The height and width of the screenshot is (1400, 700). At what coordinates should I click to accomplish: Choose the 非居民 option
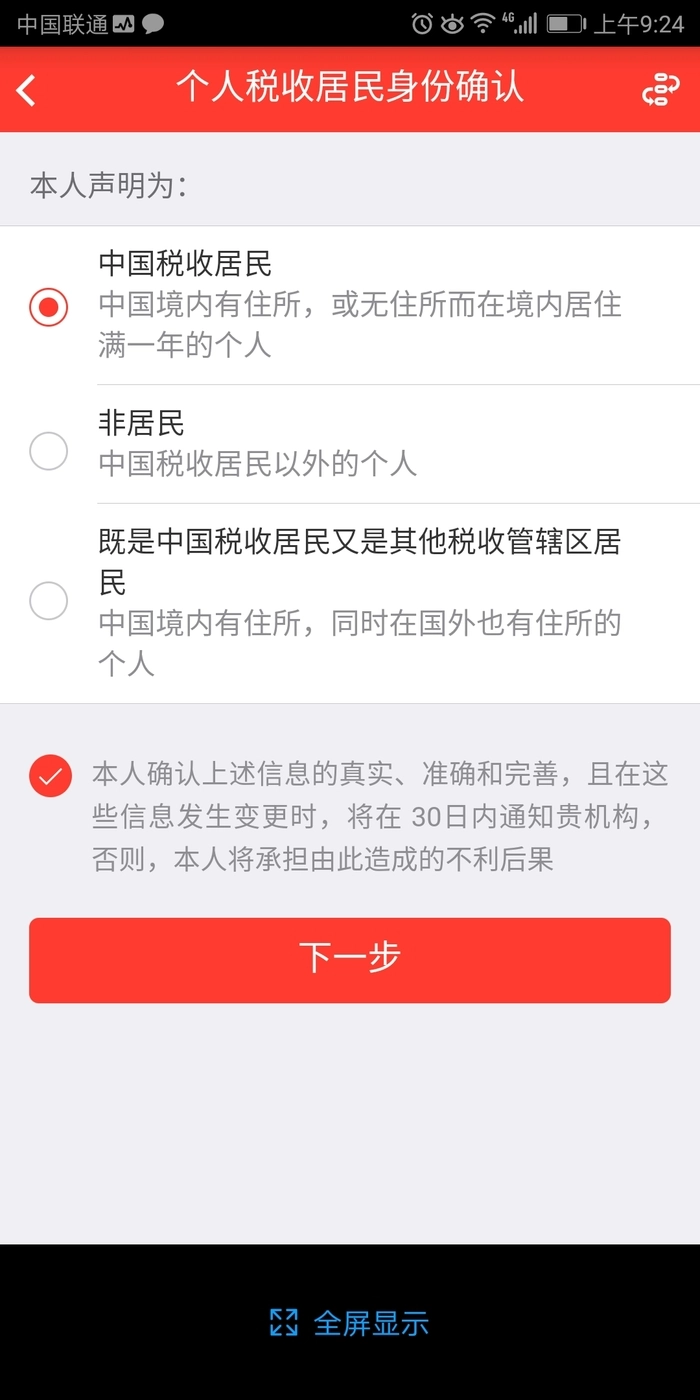coord(48,451)
